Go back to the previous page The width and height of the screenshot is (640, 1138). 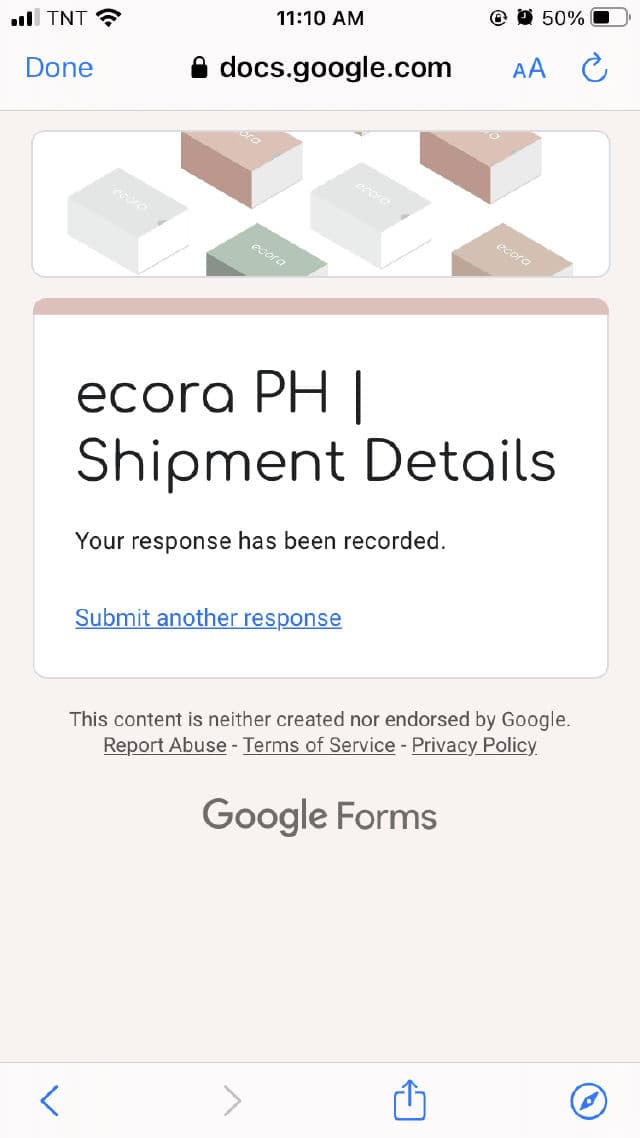[49, 1101]
